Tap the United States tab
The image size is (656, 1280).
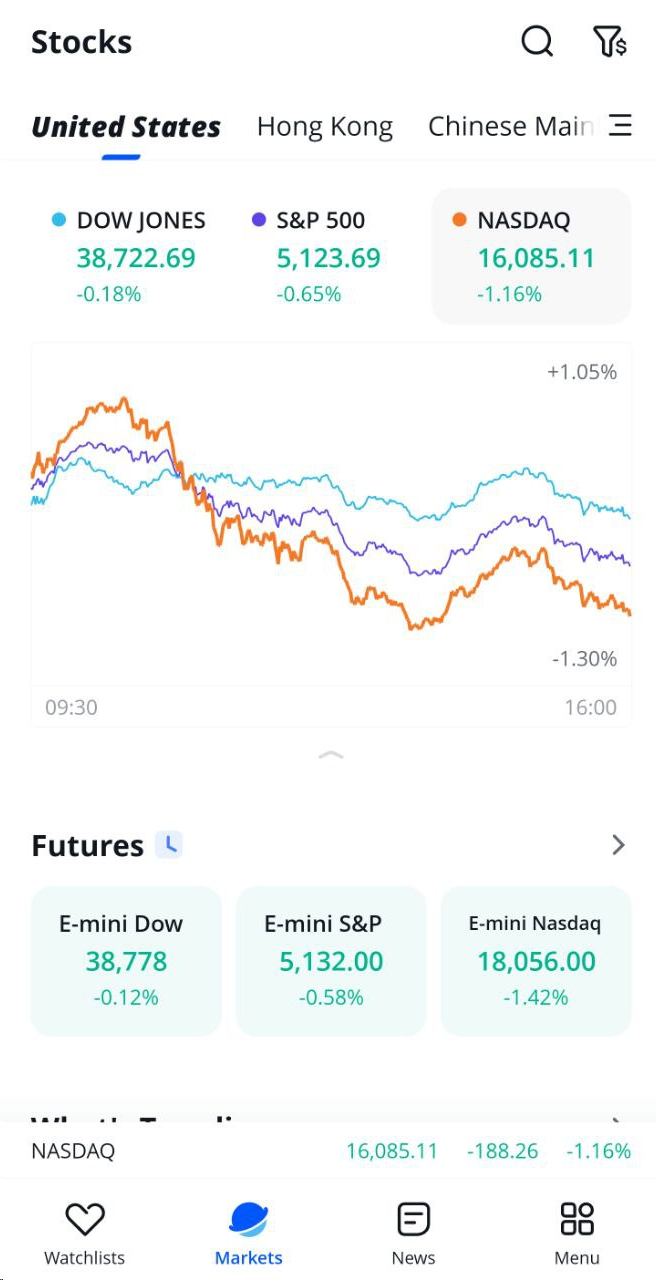(126, 127)
